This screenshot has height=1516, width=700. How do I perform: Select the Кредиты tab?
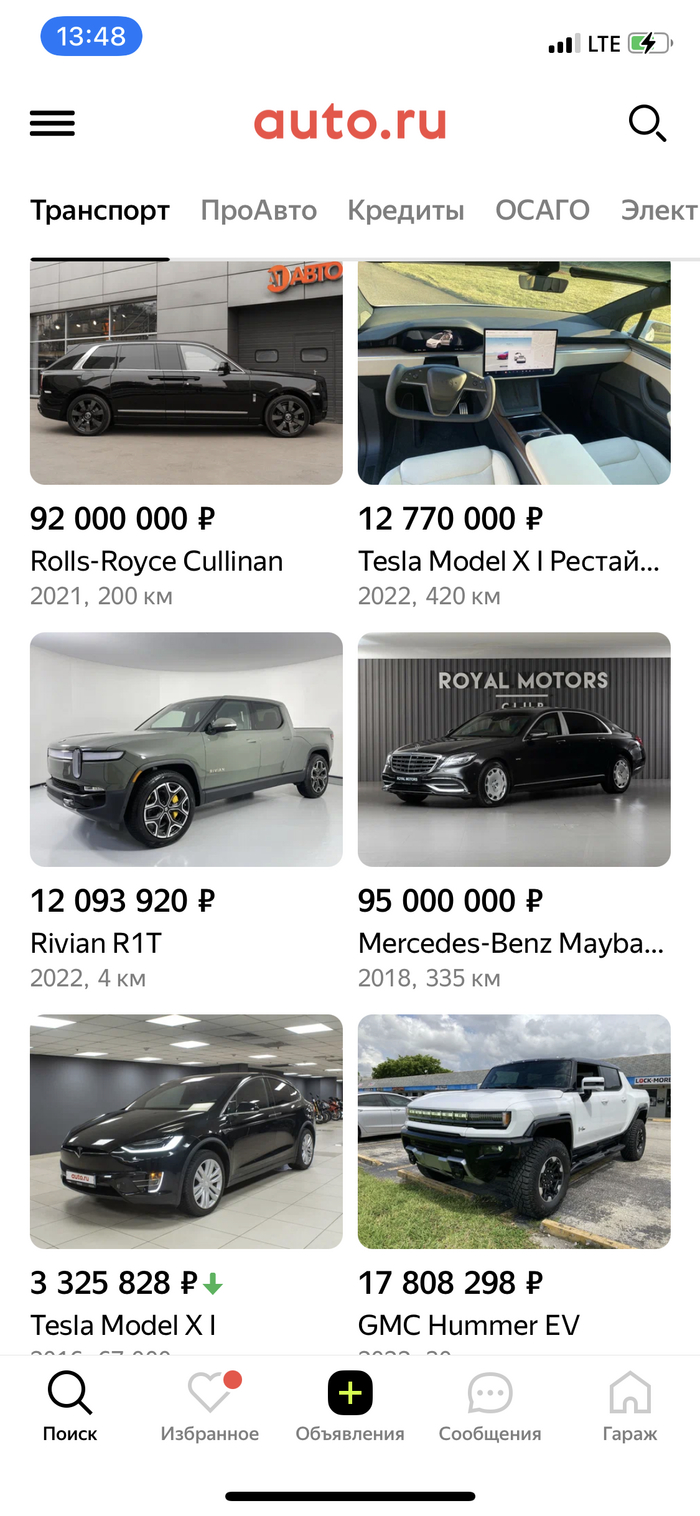406,211
